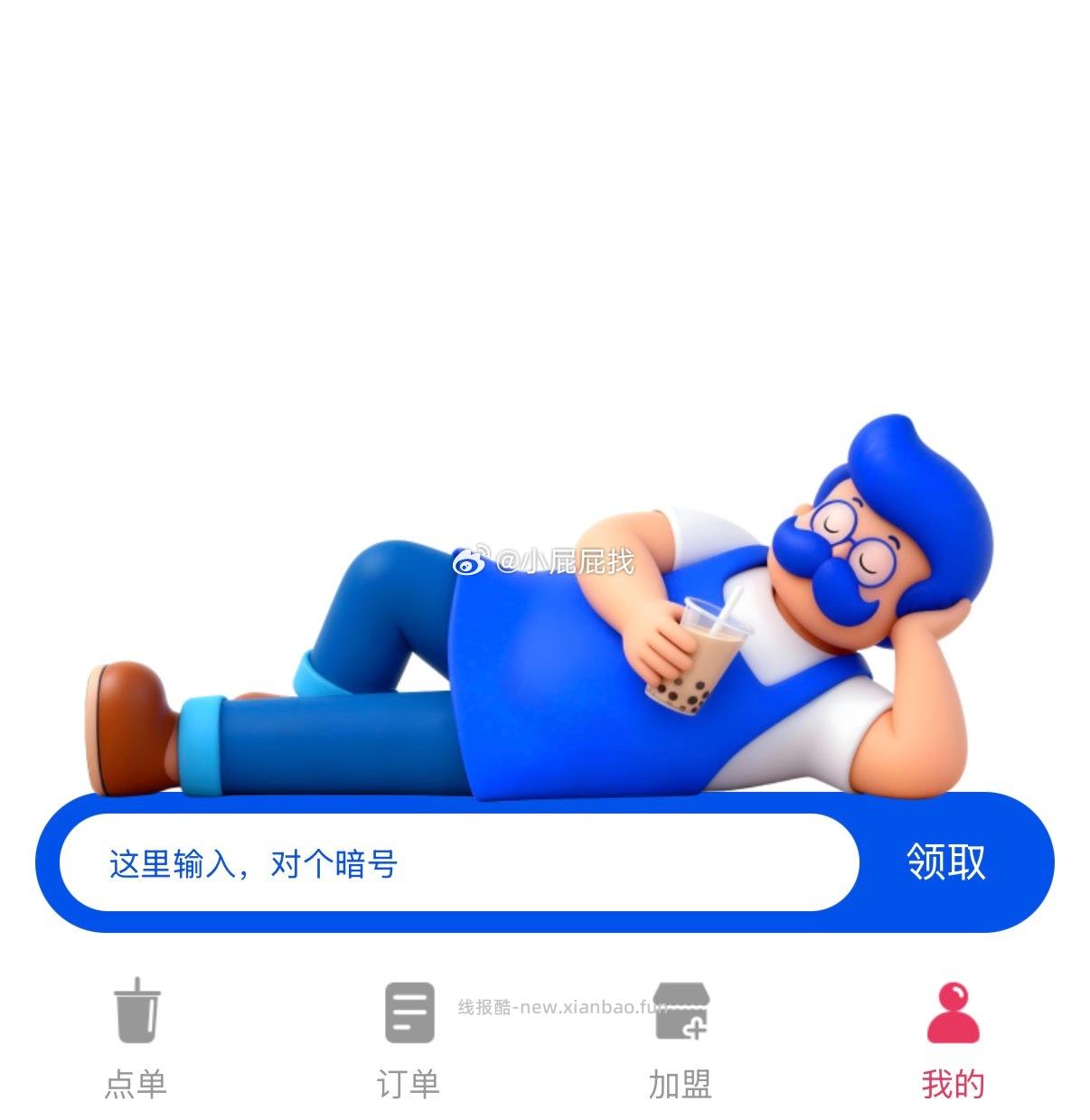Screen dimensions: 1090x1120
Task: Select the 我的 profile person icon
Action: (951, 1014)
